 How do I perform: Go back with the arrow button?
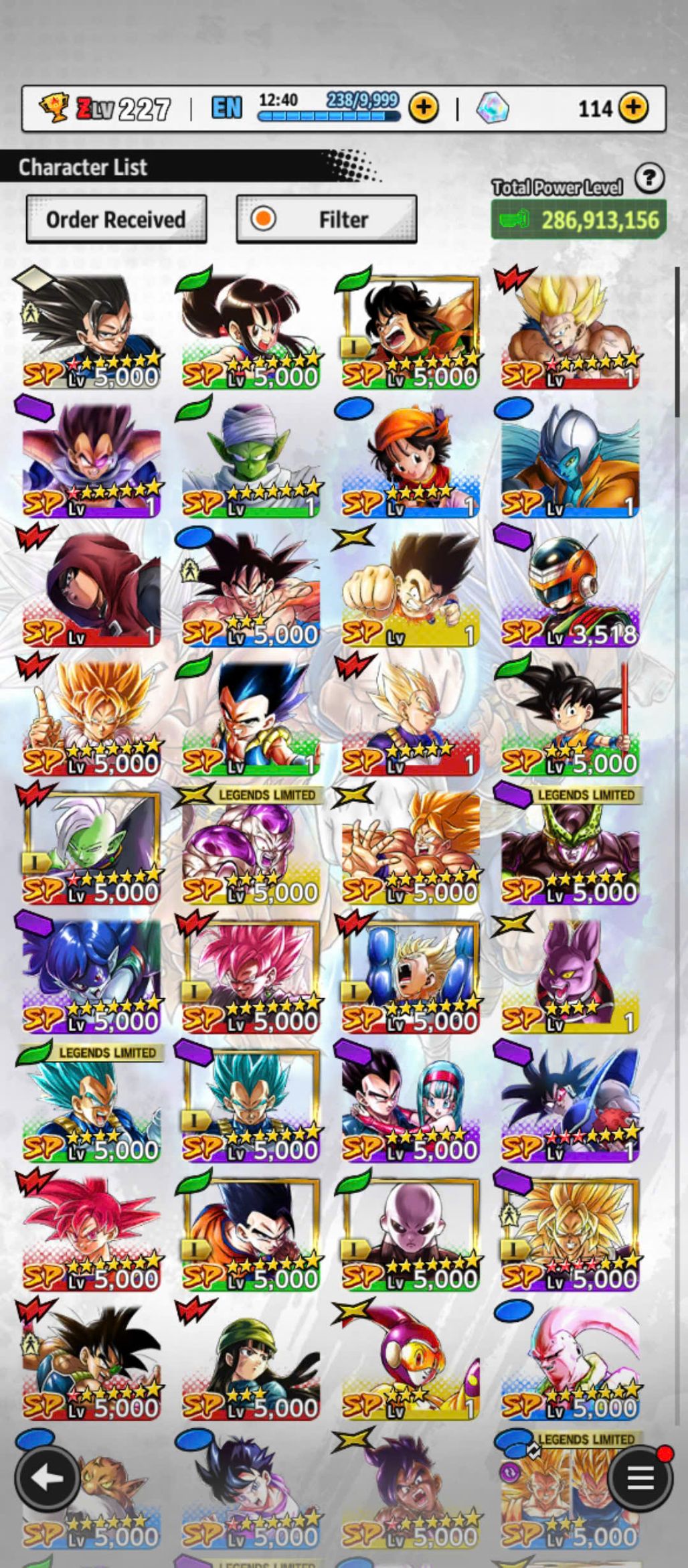click(48, 1478)
